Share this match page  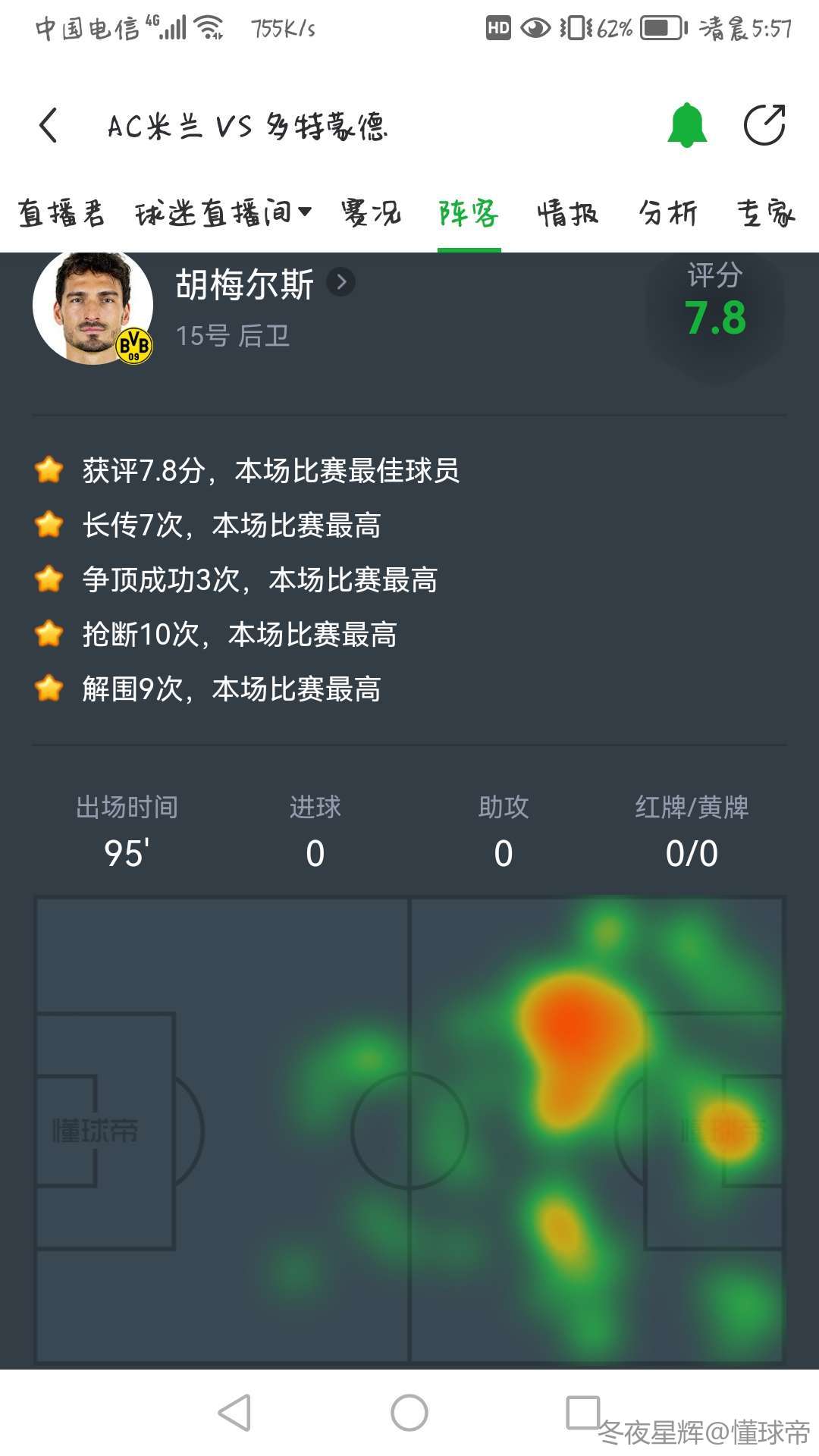[764, 125]
